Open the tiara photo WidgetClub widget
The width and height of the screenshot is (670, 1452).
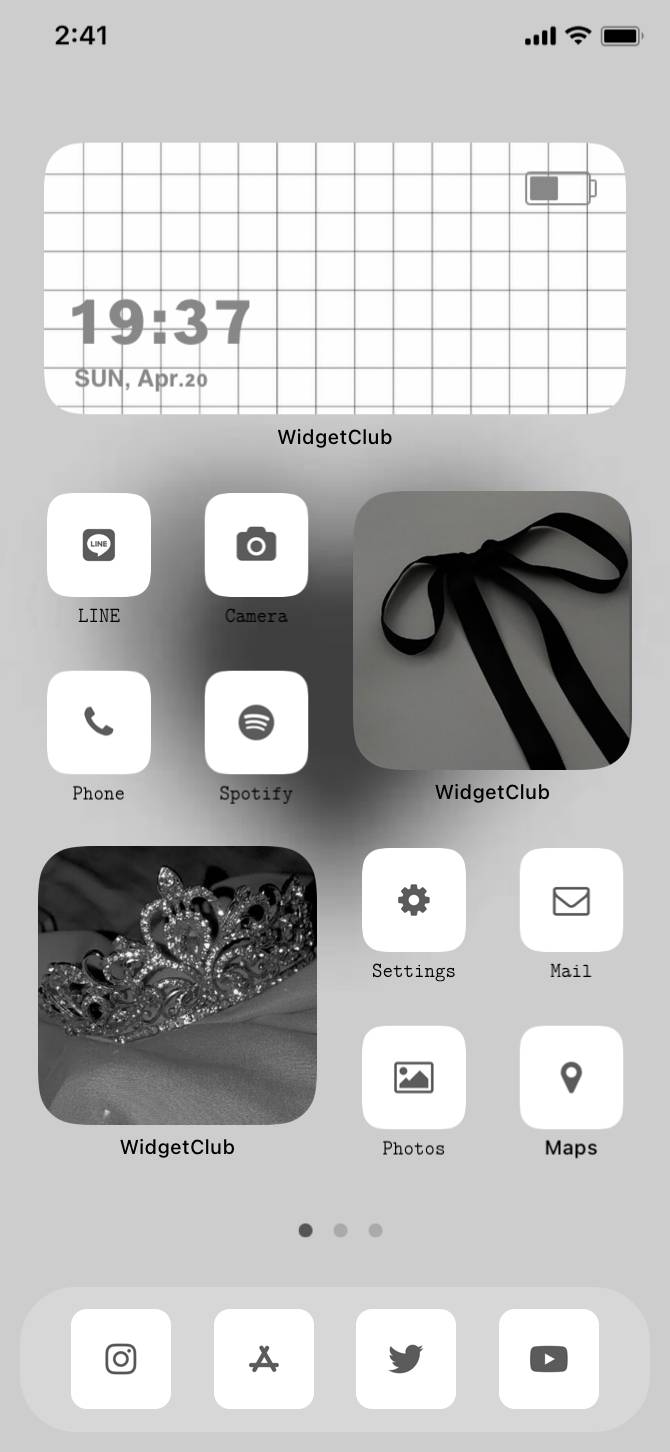tap(177, 985)
